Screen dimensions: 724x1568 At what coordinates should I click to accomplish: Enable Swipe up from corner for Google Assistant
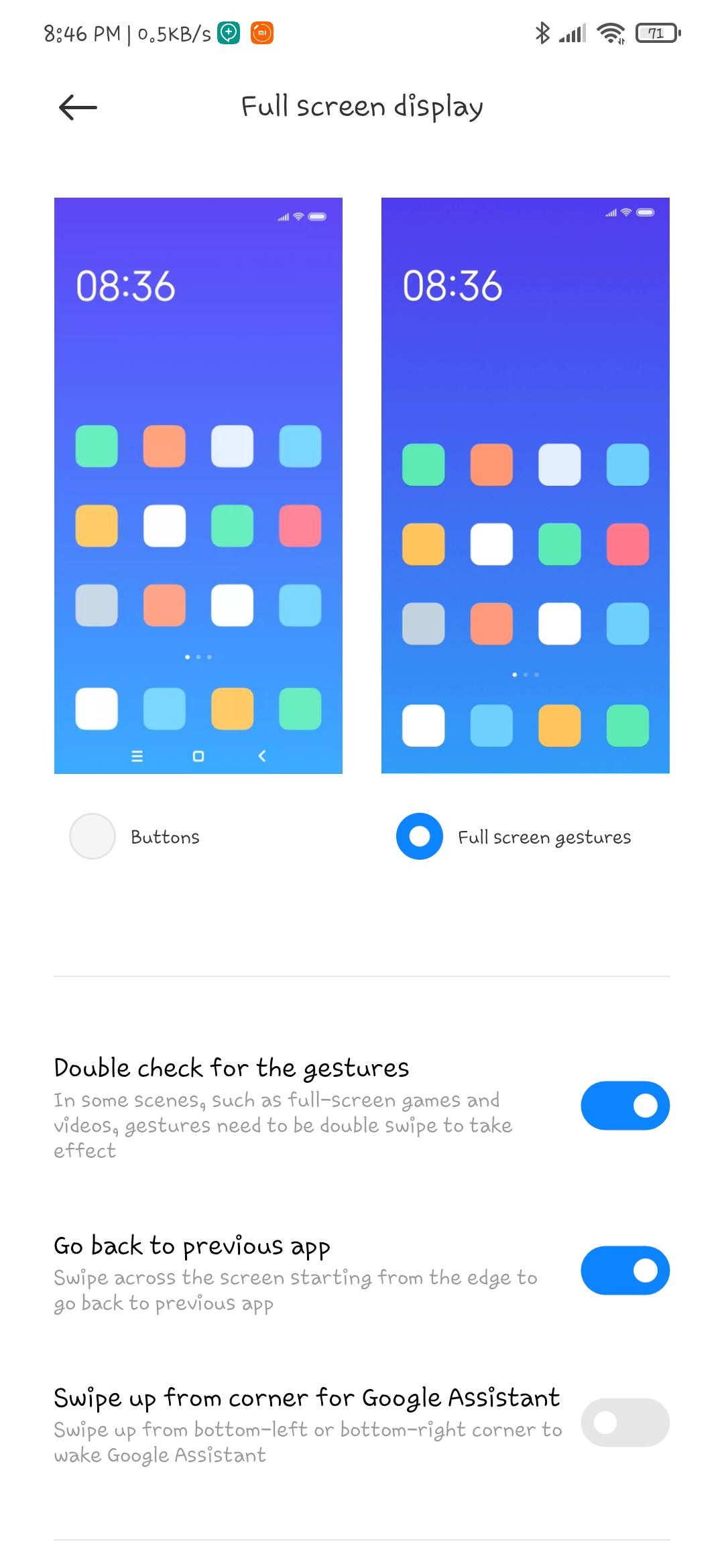pyautogui.click(x=625, y=1423)
